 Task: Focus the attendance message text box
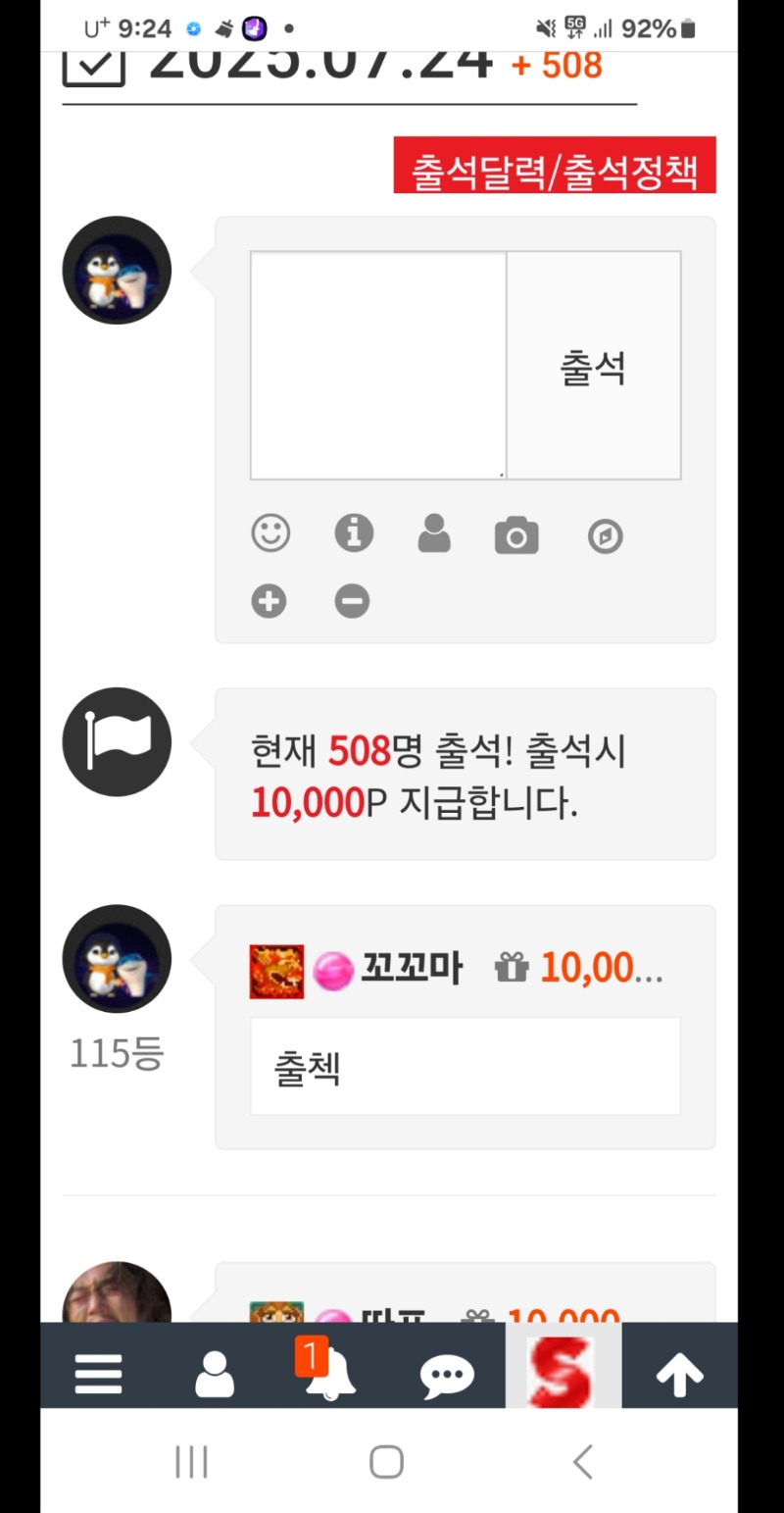pos(378,366)
